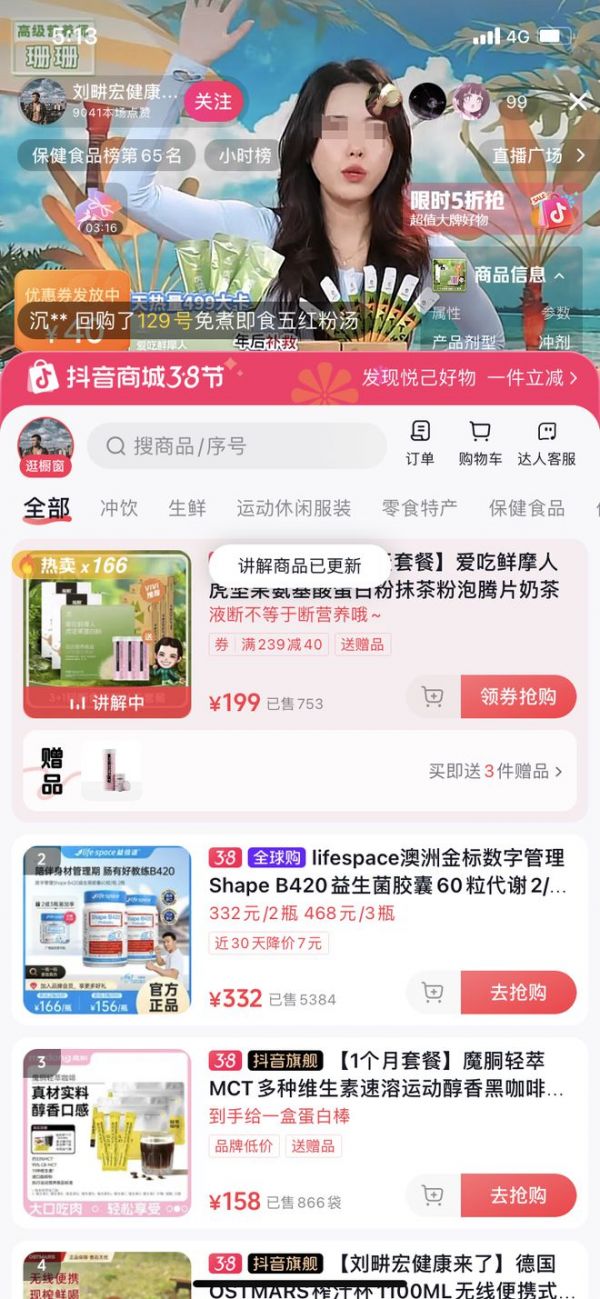Tap 去抢购 for lifespace Shape B420
600x1299 pixels.
pyautogui.click(x=518, y=992)
